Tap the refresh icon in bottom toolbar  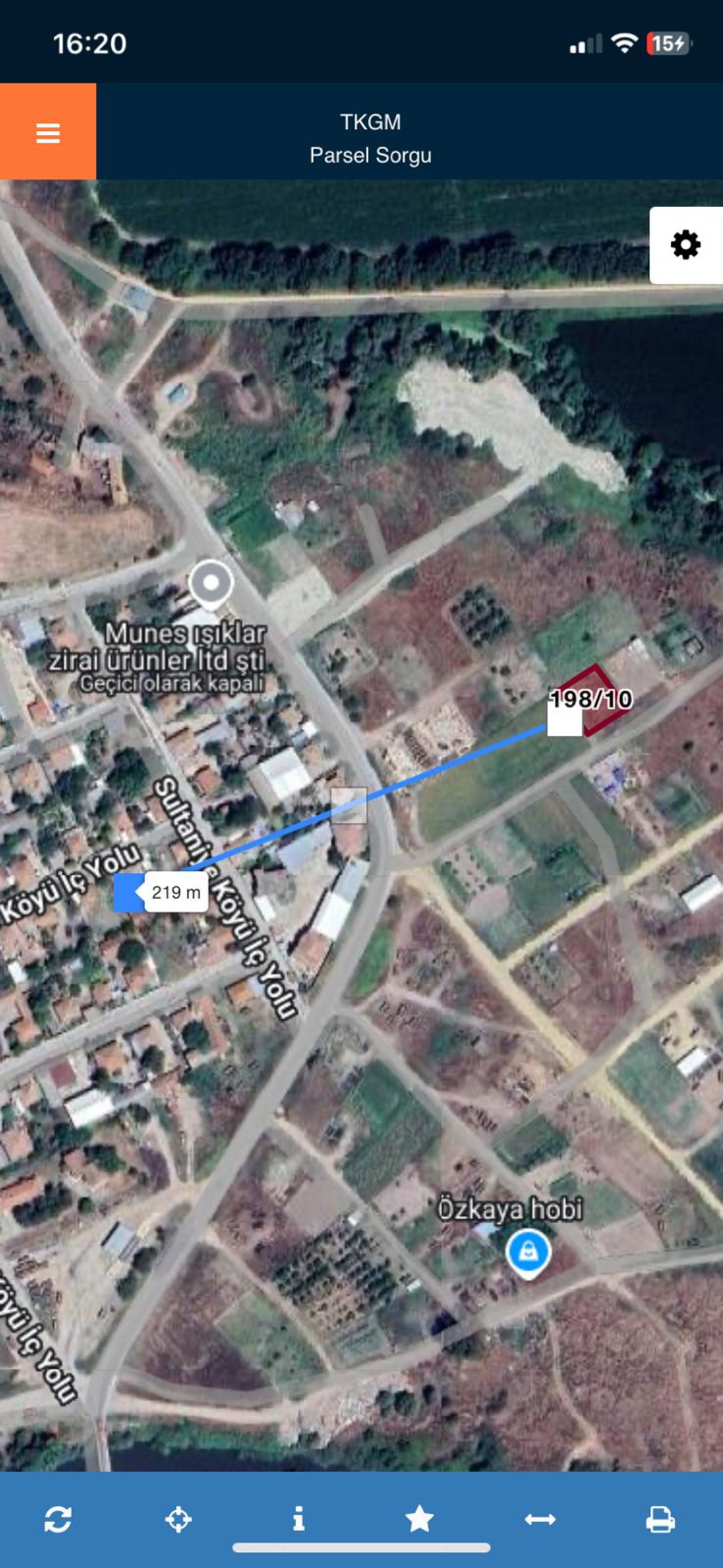tap(58, 1519)
